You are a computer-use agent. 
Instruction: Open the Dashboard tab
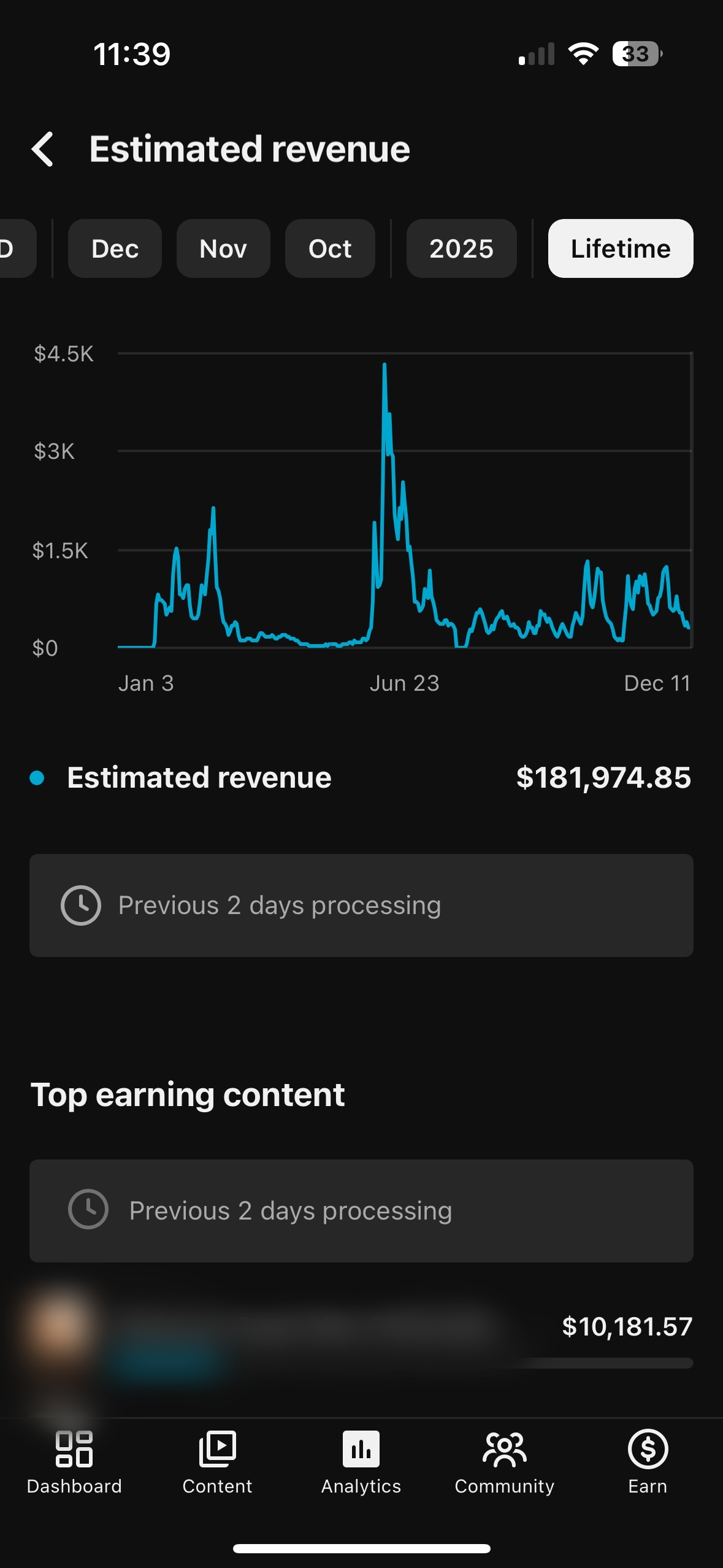click(x=74, y=1462)
